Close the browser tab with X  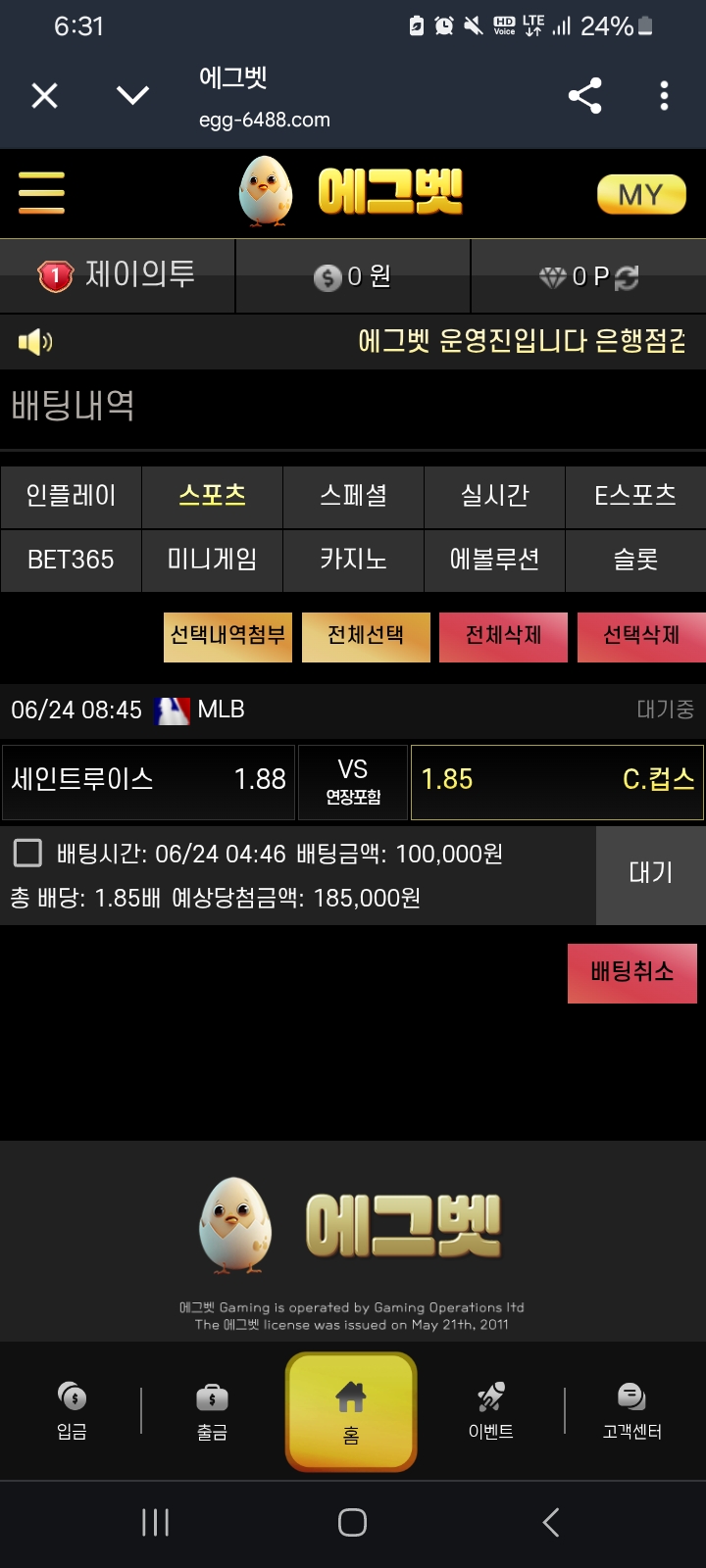[44, 96]
